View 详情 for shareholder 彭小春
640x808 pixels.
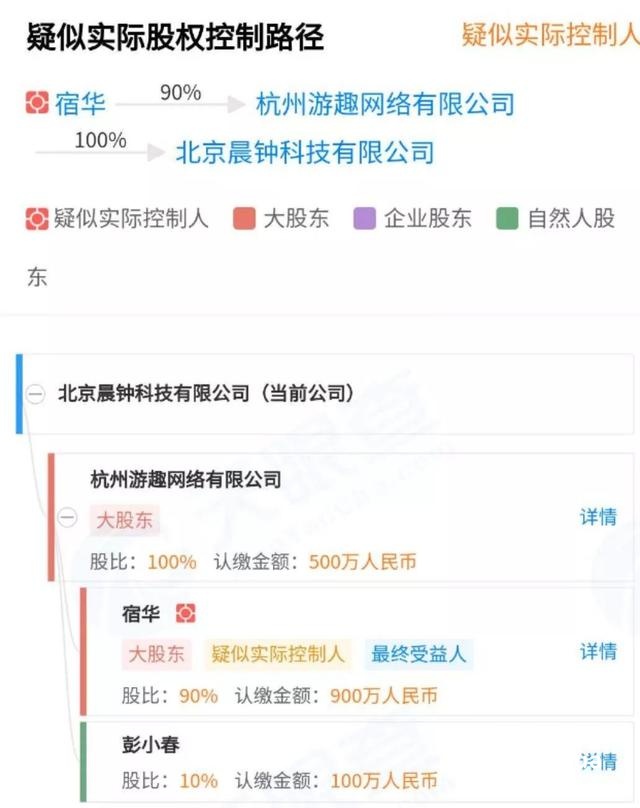[x=598, y=761]
